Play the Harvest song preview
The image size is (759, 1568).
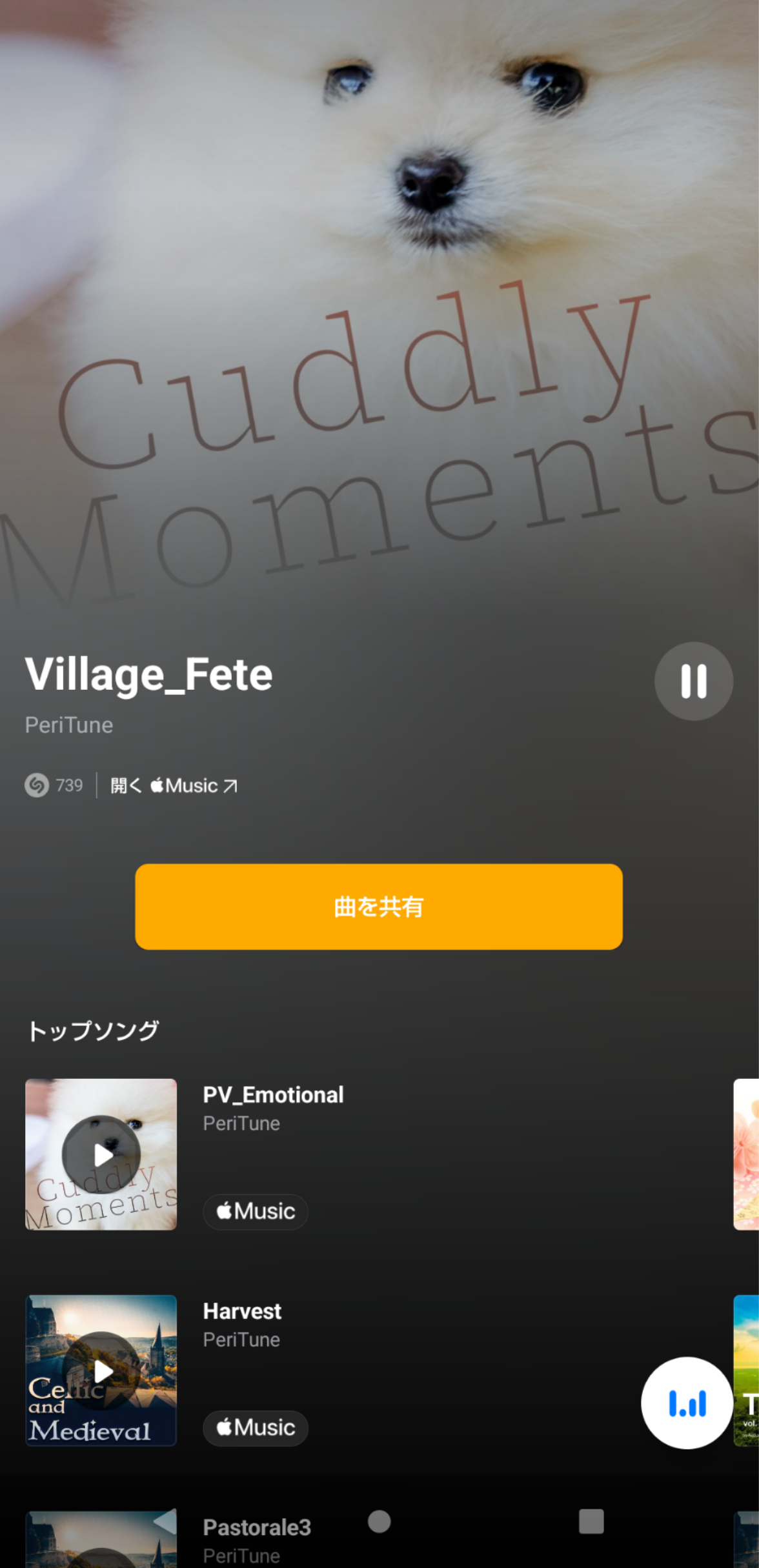pos(101,1371)
